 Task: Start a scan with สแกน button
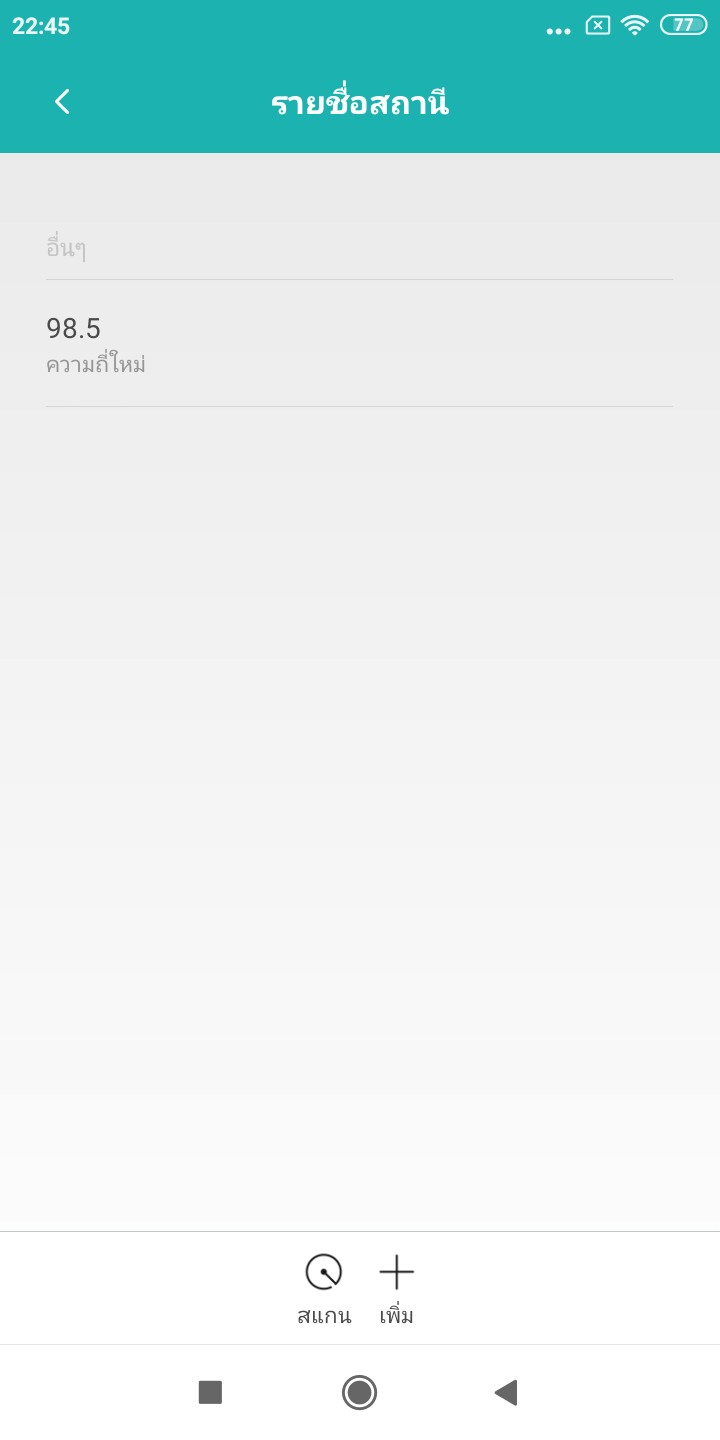tap(324, 1288)
